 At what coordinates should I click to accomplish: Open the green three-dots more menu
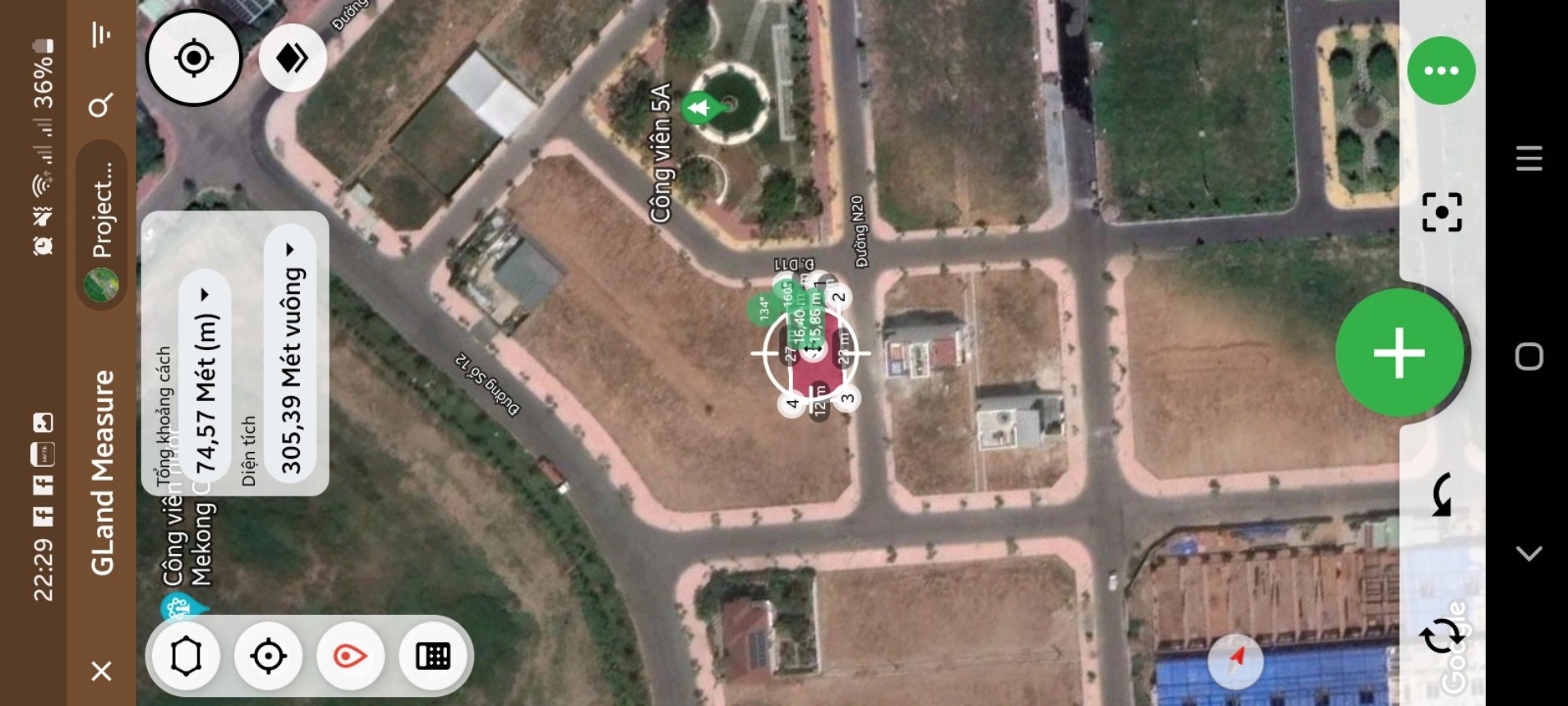coord(1441,71)
